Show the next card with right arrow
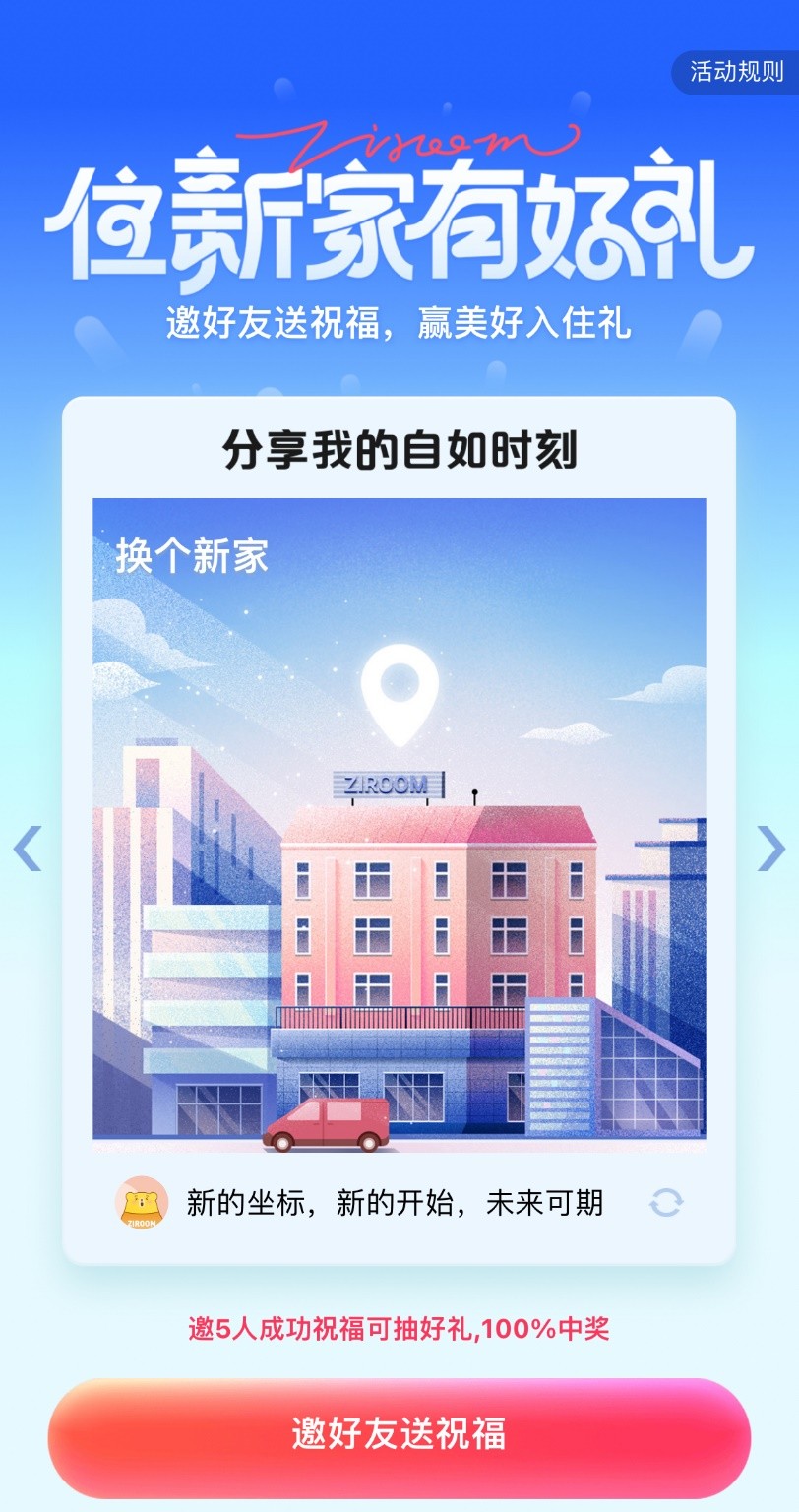The image size is (799, 1512). tap(770, 848)
